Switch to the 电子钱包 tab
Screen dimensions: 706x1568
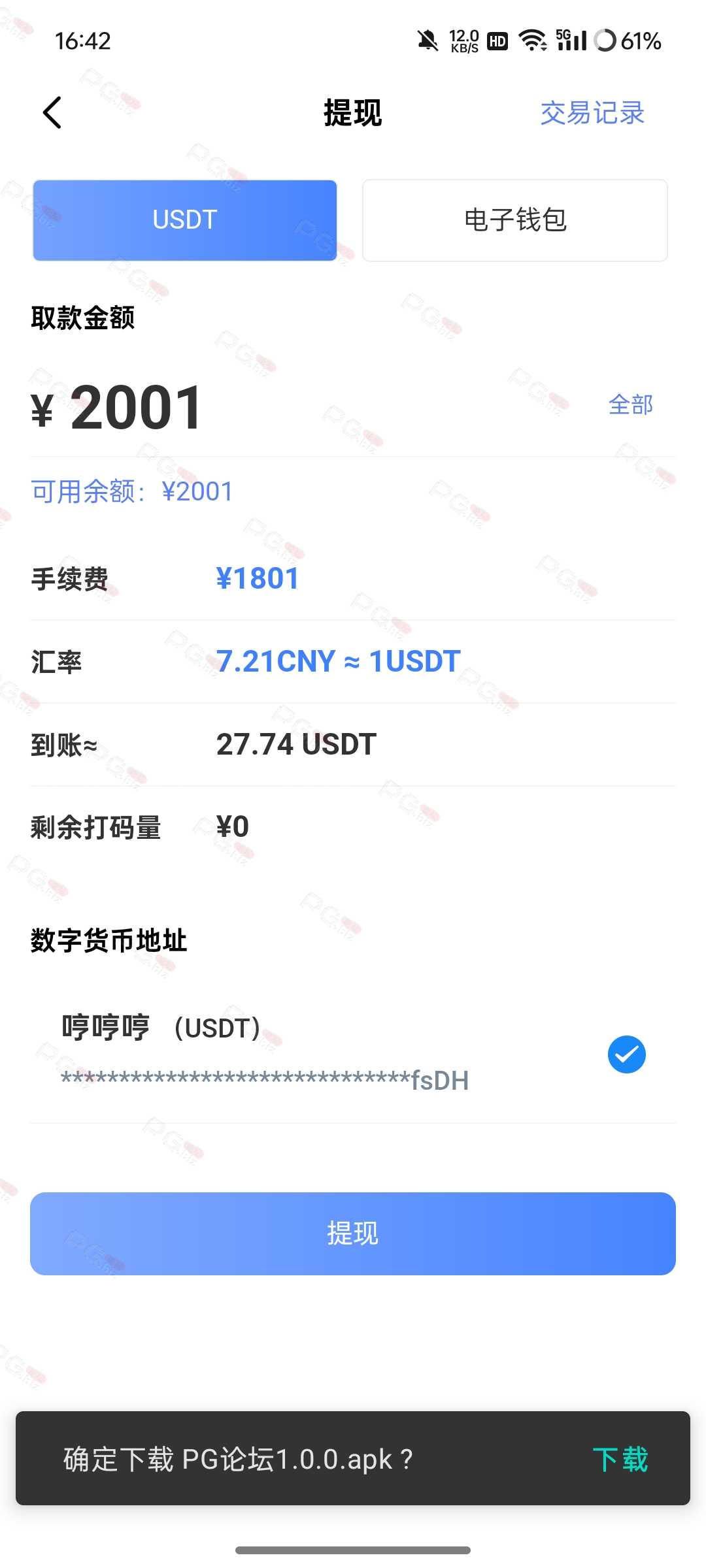click(x=515, y=220)
